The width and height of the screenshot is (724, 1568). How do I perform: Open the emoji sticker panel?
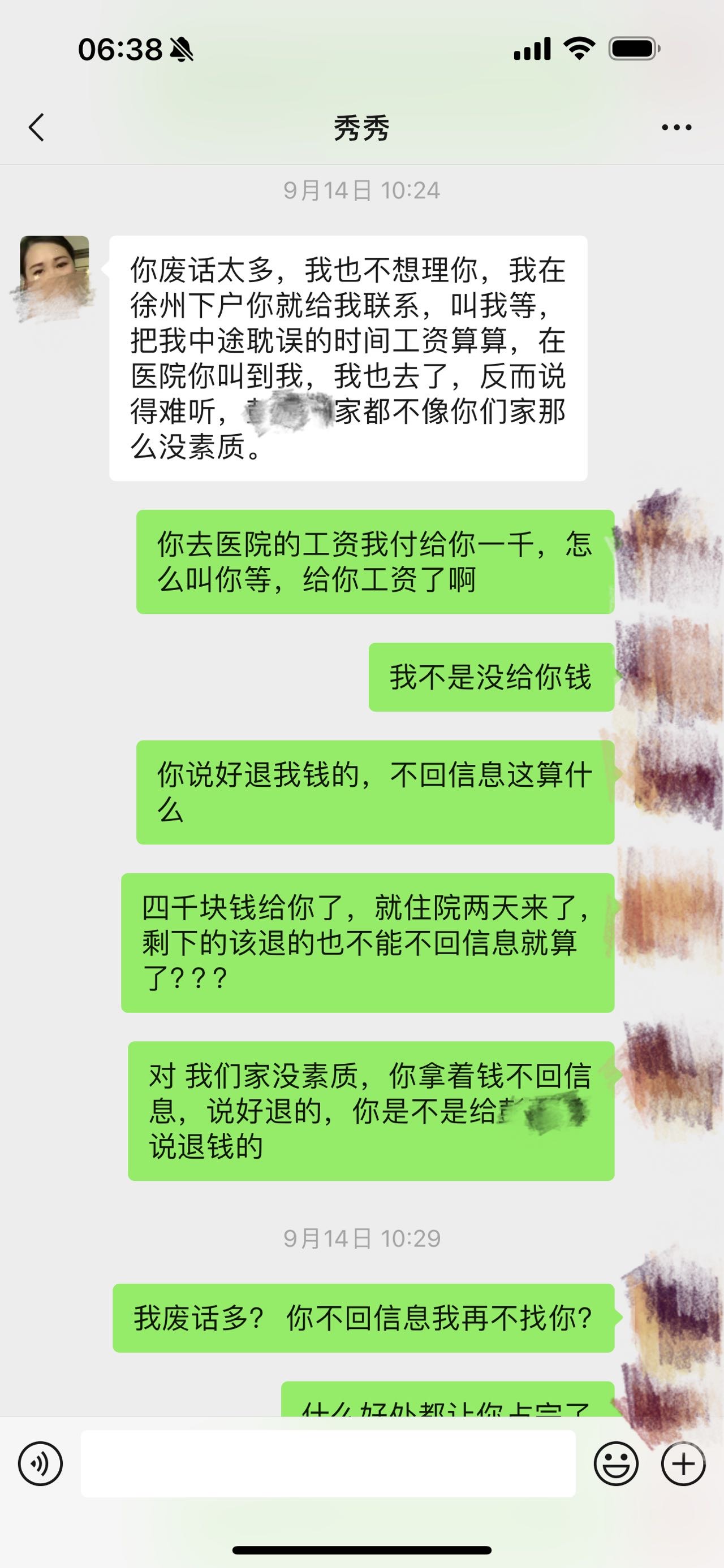pos(615,1463)
